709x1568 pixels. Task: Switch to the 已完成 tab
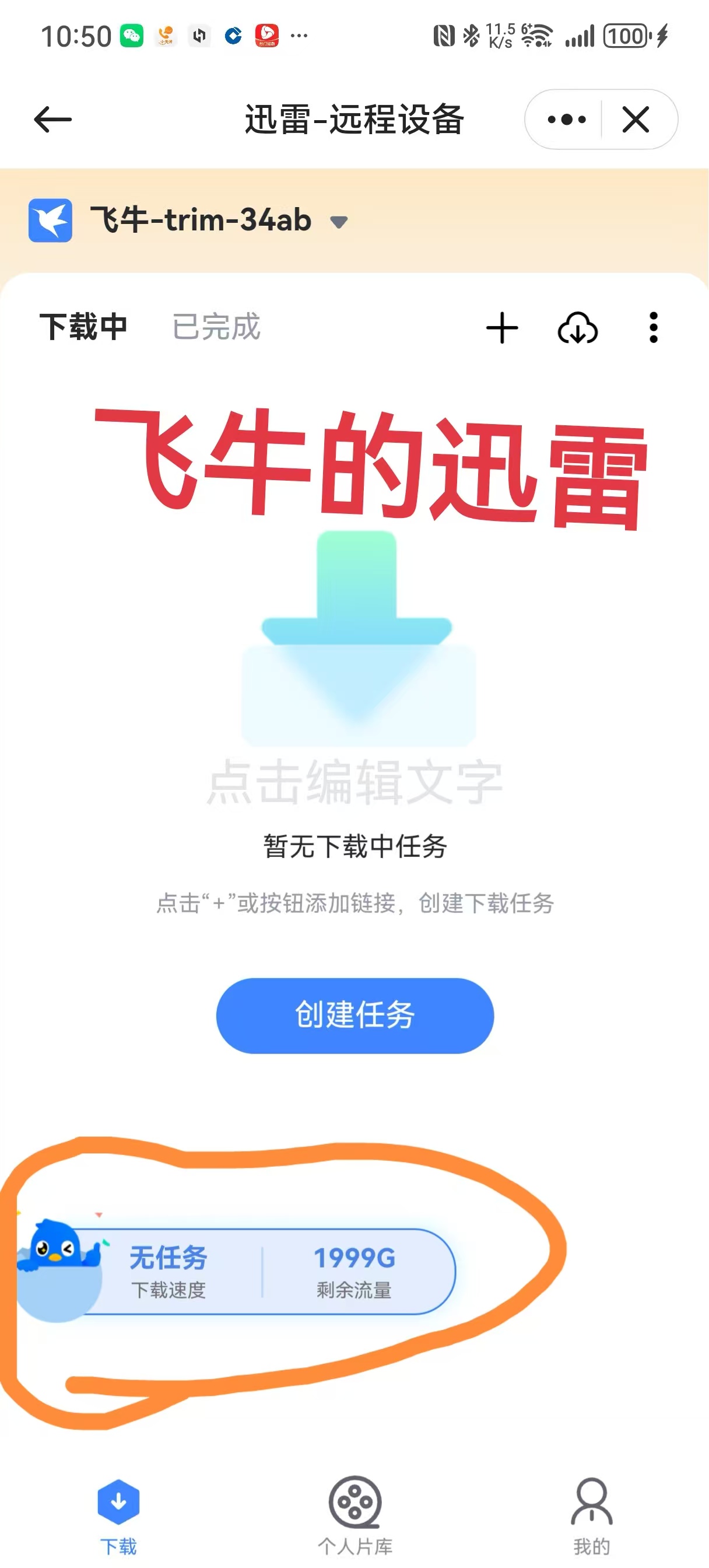[x=216, y=327]
